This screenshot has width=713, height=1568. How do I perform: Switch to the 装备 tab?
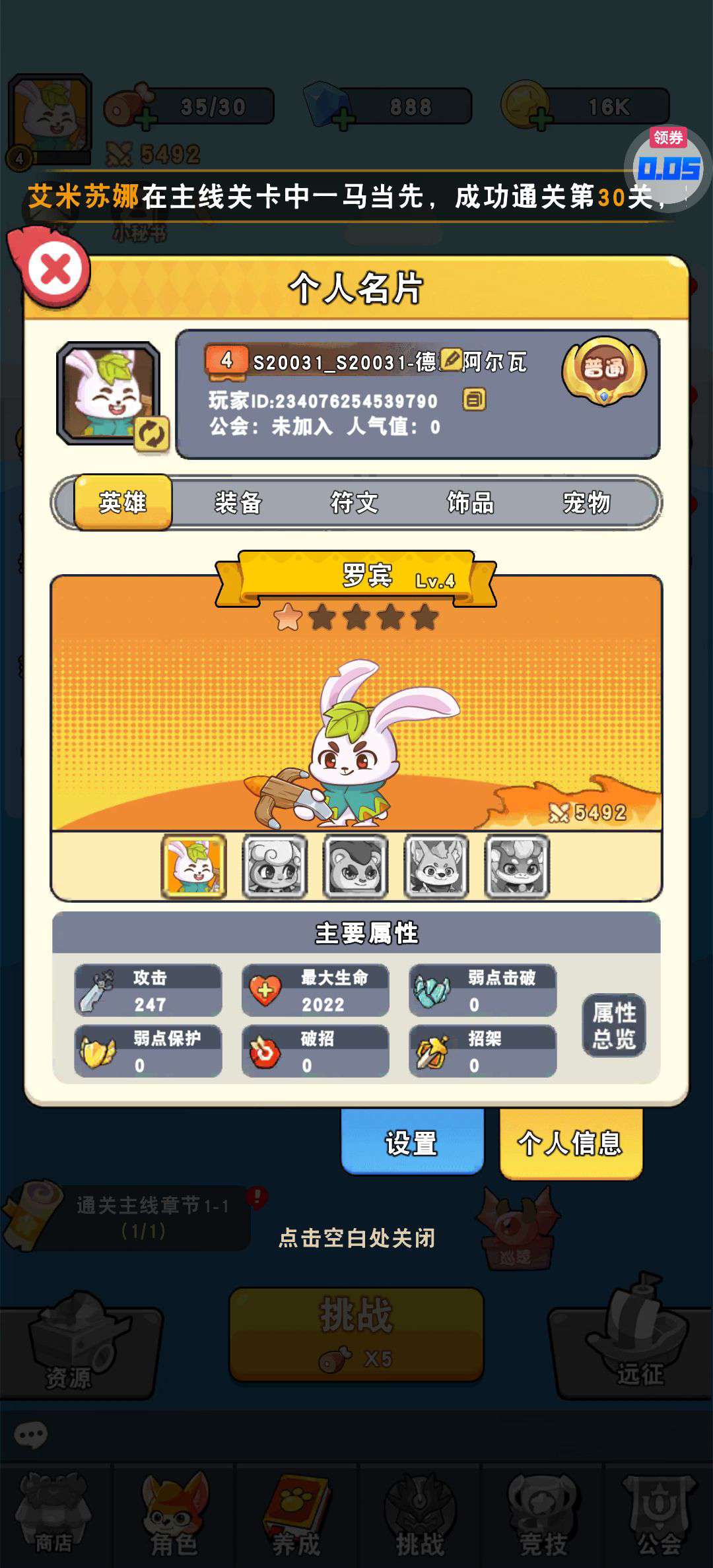coord(238,503)
